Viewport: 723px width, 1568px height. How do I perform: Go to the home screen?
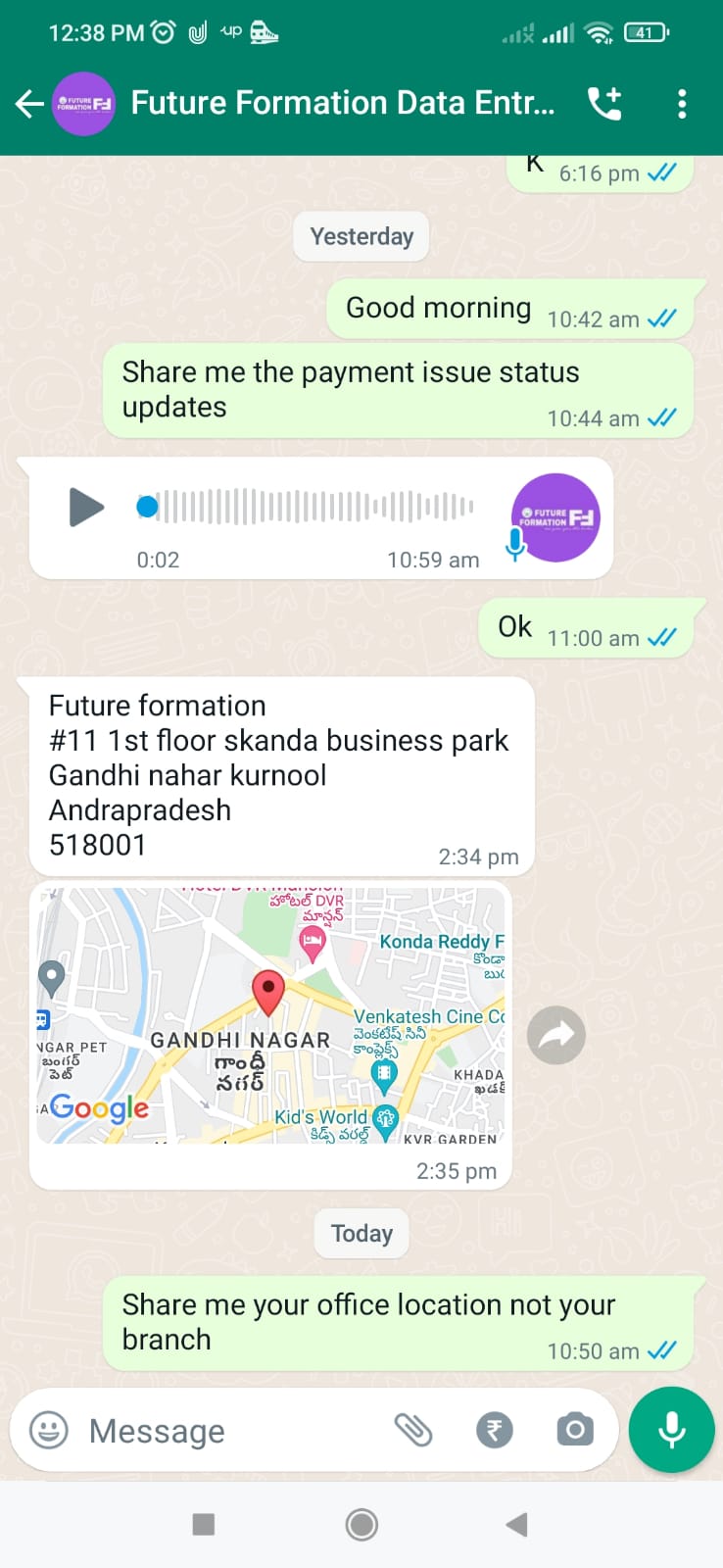point(361,1524)
